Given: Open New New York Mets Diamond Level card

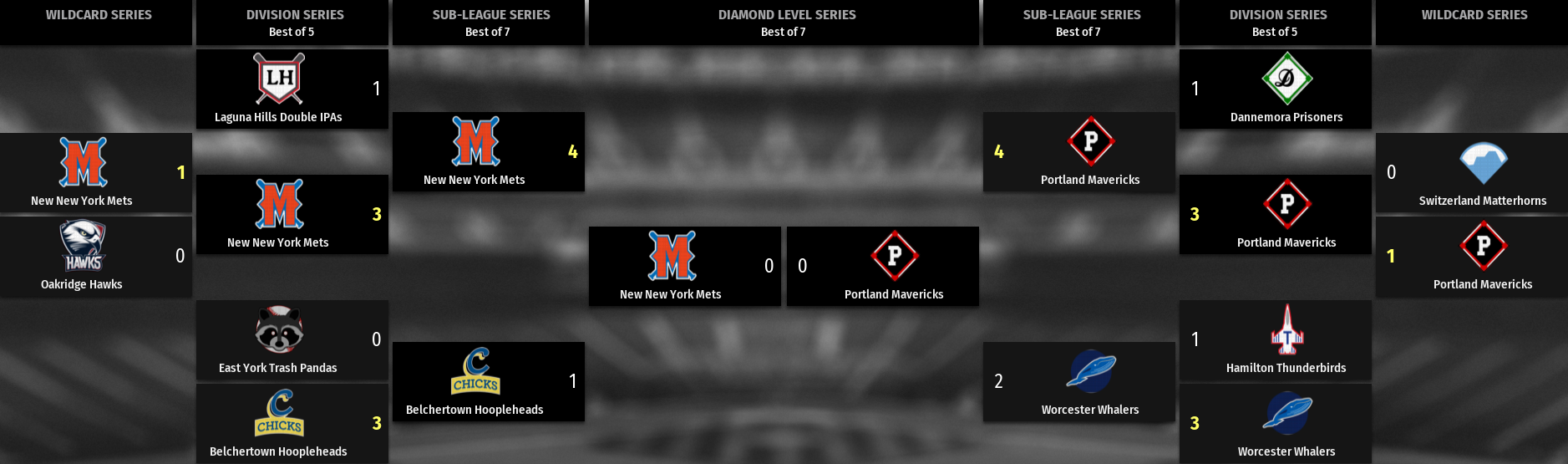Looking at the screenshot, I should click(x=684, y=266).
